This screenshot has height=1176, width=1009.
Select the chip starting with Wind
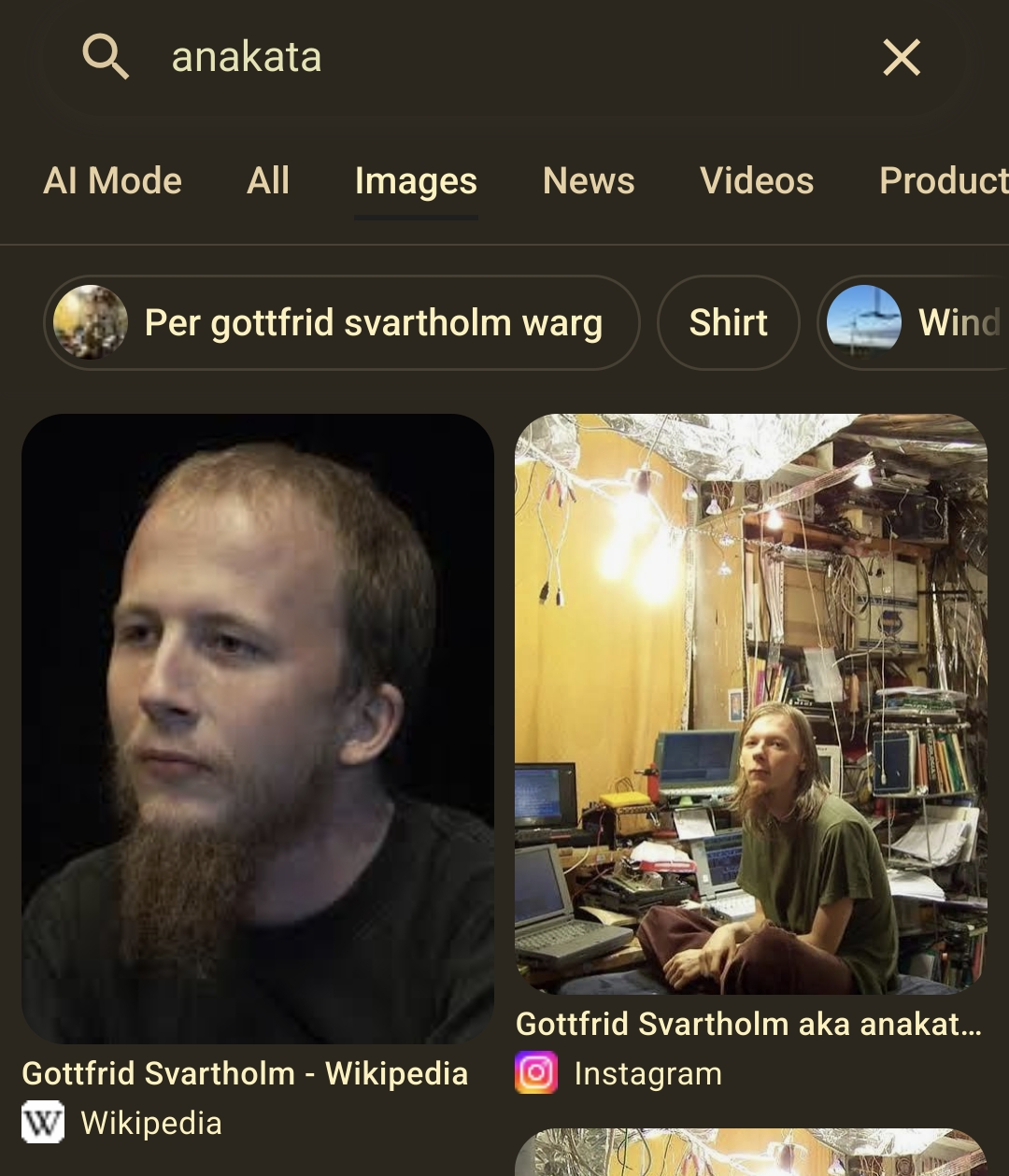coord(916,323)
